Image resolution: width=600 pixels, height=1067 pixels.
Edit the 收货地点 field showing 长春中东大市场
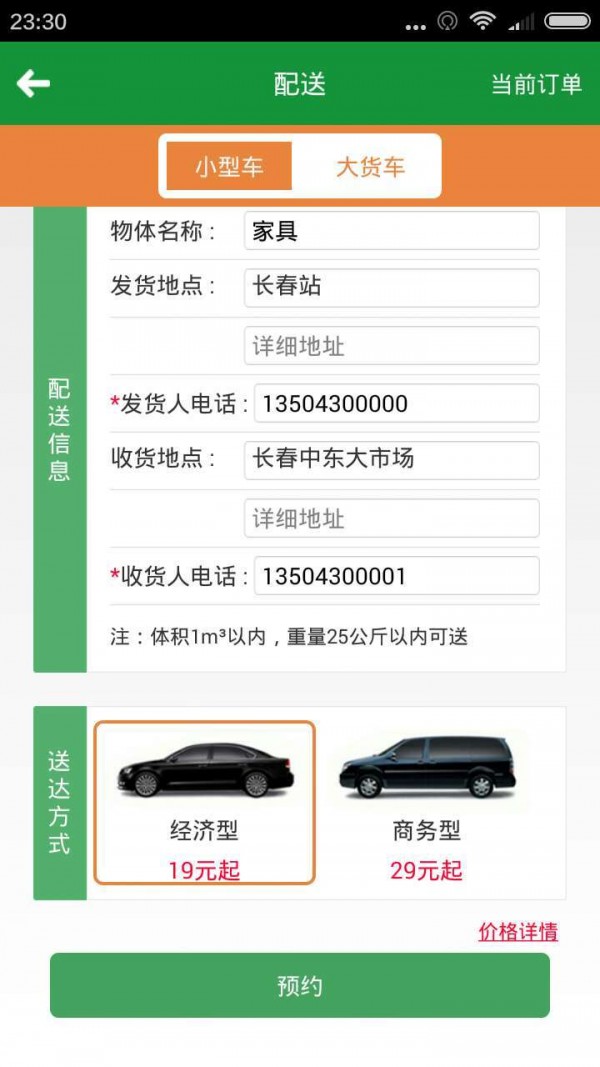[x=391, y=460]
